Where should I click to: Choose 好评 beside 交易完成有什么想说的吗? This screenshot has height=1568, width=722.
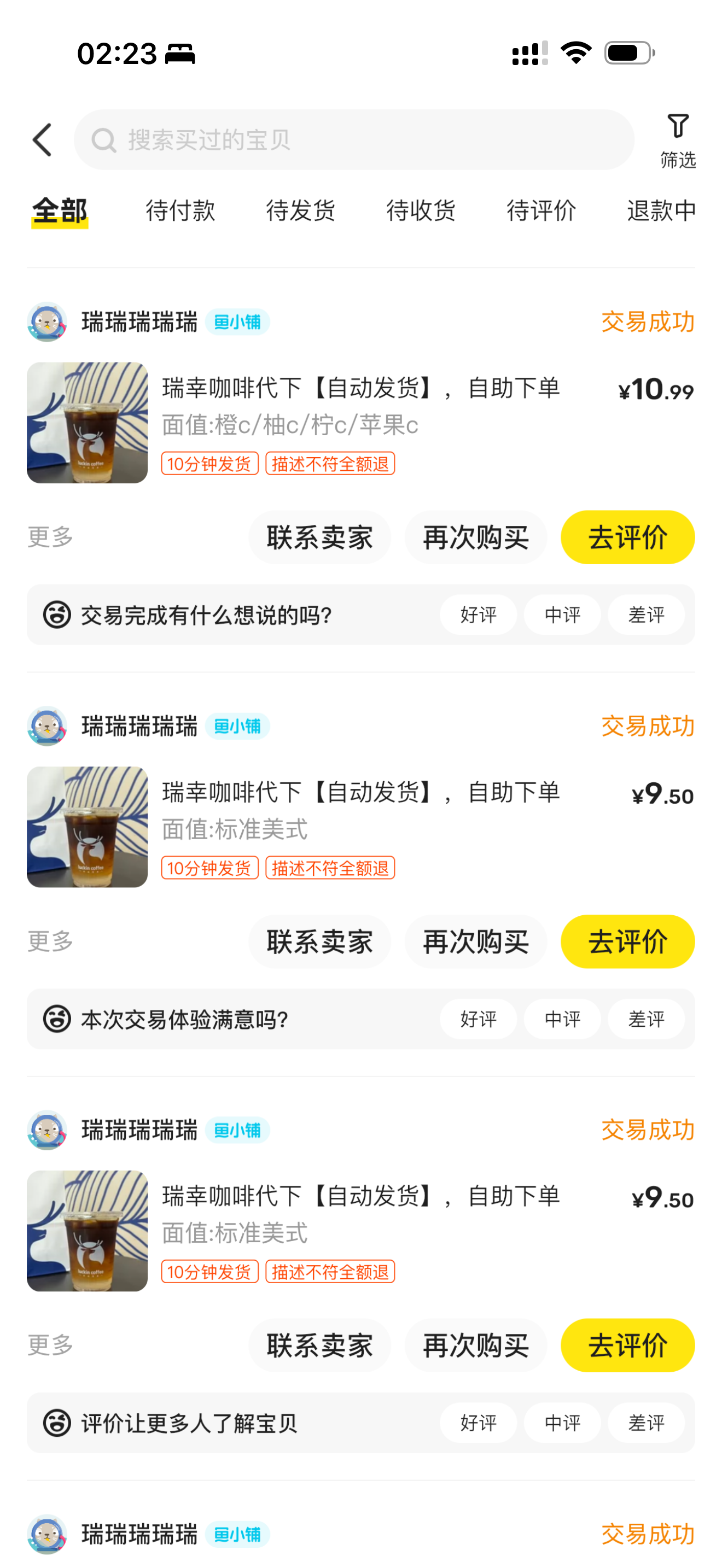point(478,615)
